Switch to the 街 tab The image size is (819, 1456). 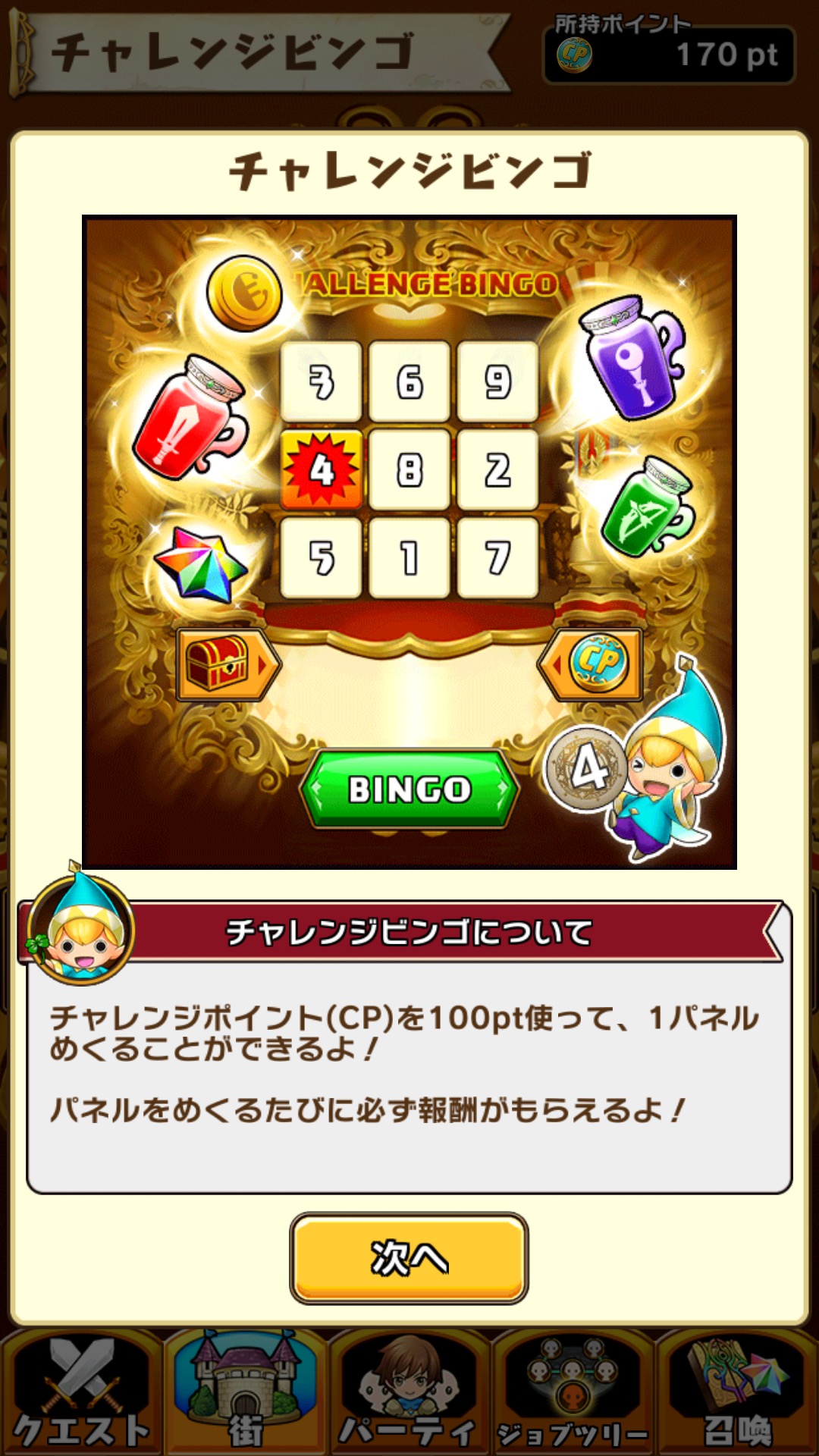click(x=245, y=1394)
